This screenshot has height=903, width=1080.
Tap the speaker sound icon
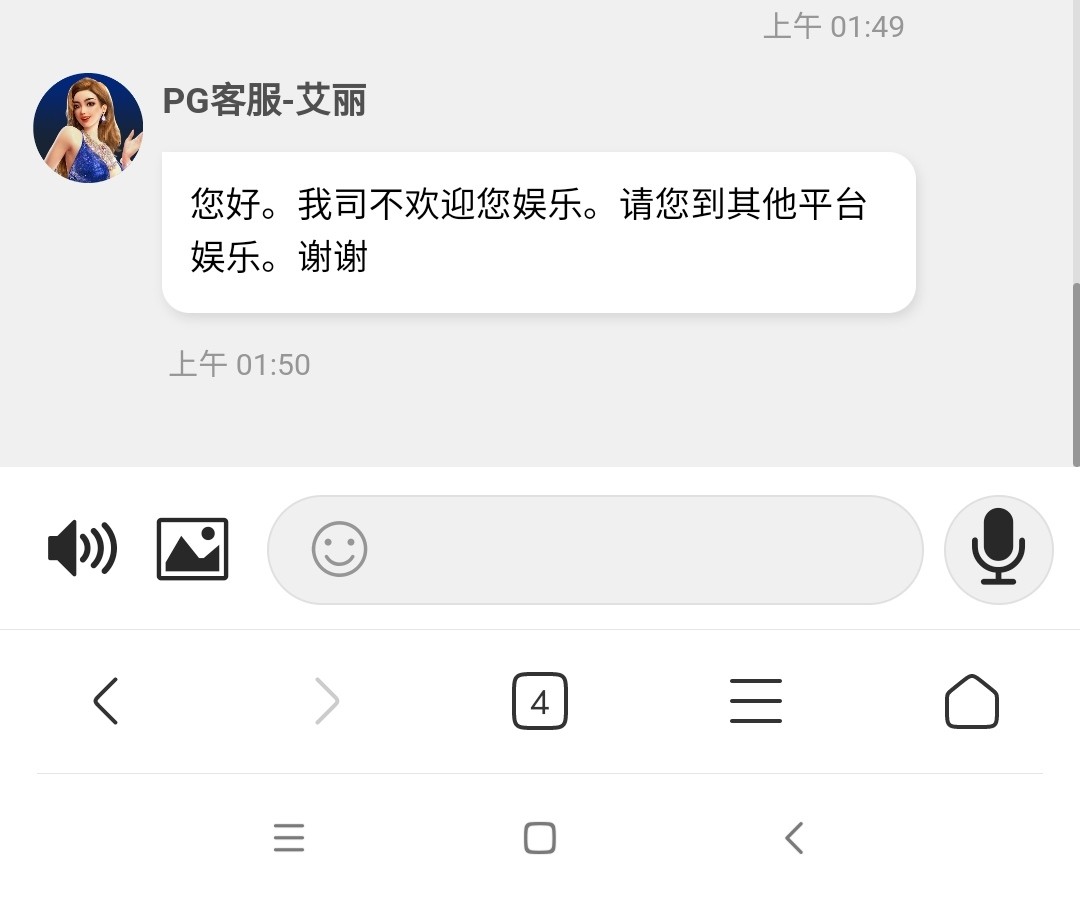(82, 549)
